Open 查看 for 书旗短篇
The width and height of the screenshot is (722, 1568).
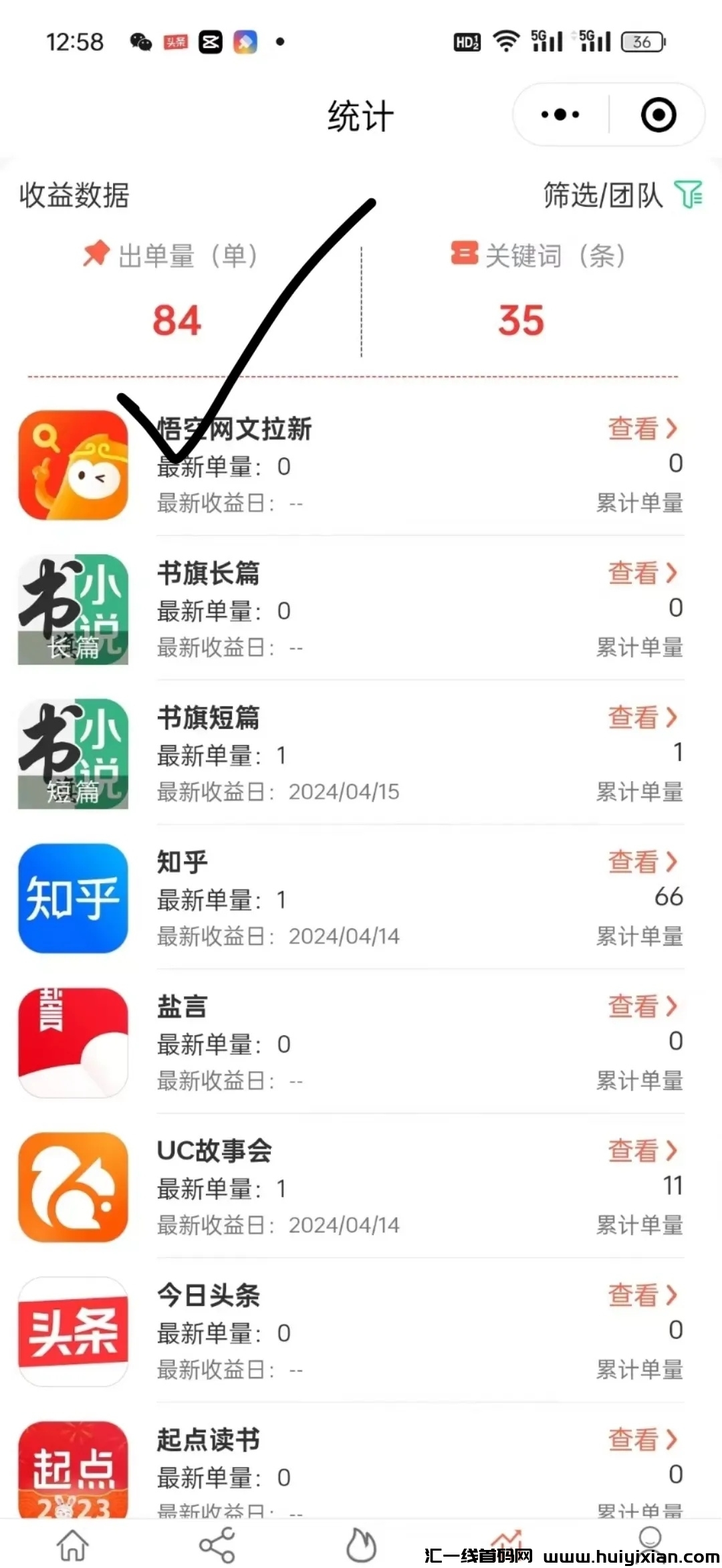point(642,717)
